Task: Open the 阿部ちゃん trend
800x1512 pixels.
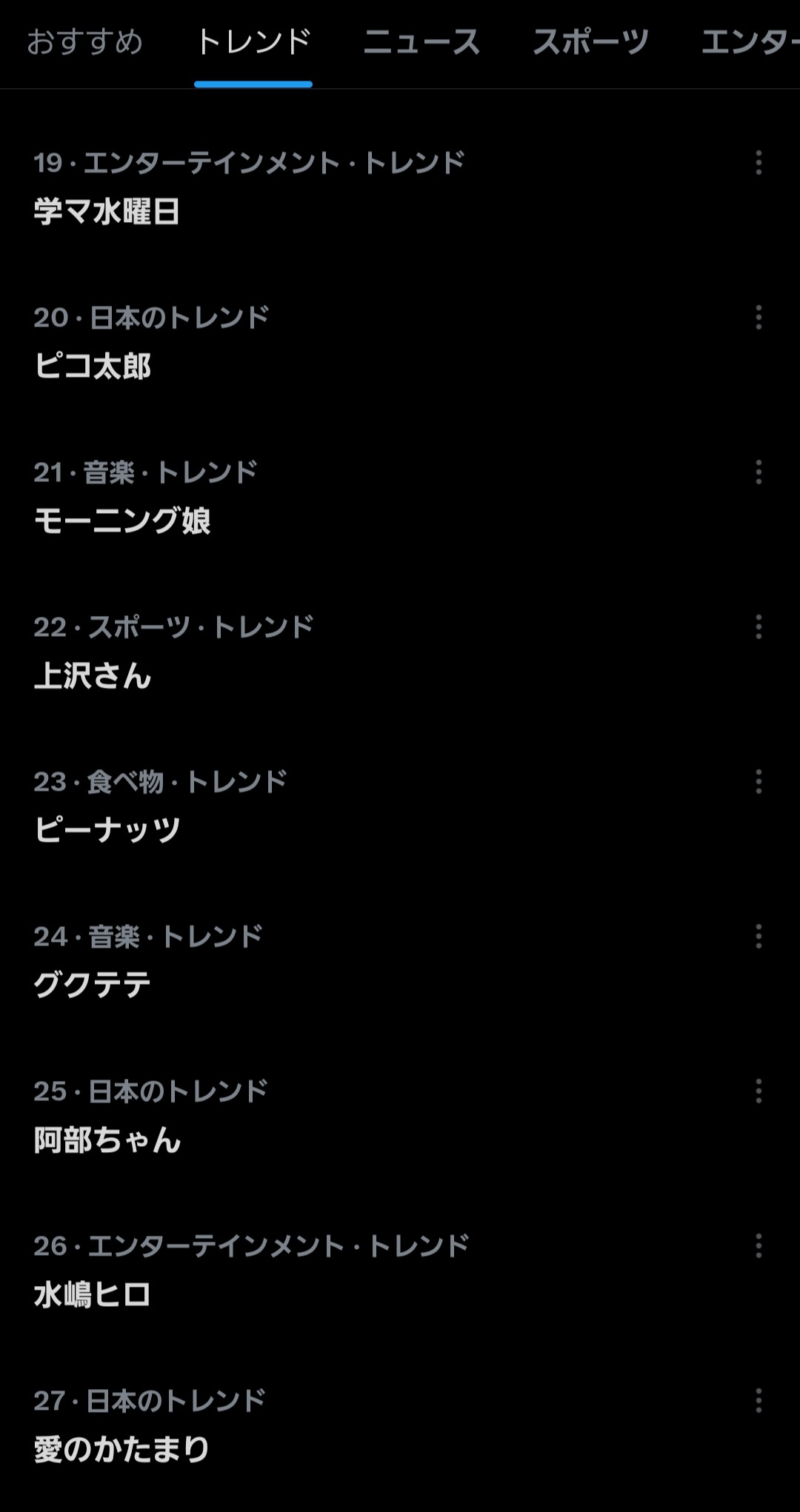Action: point(107,1140)
